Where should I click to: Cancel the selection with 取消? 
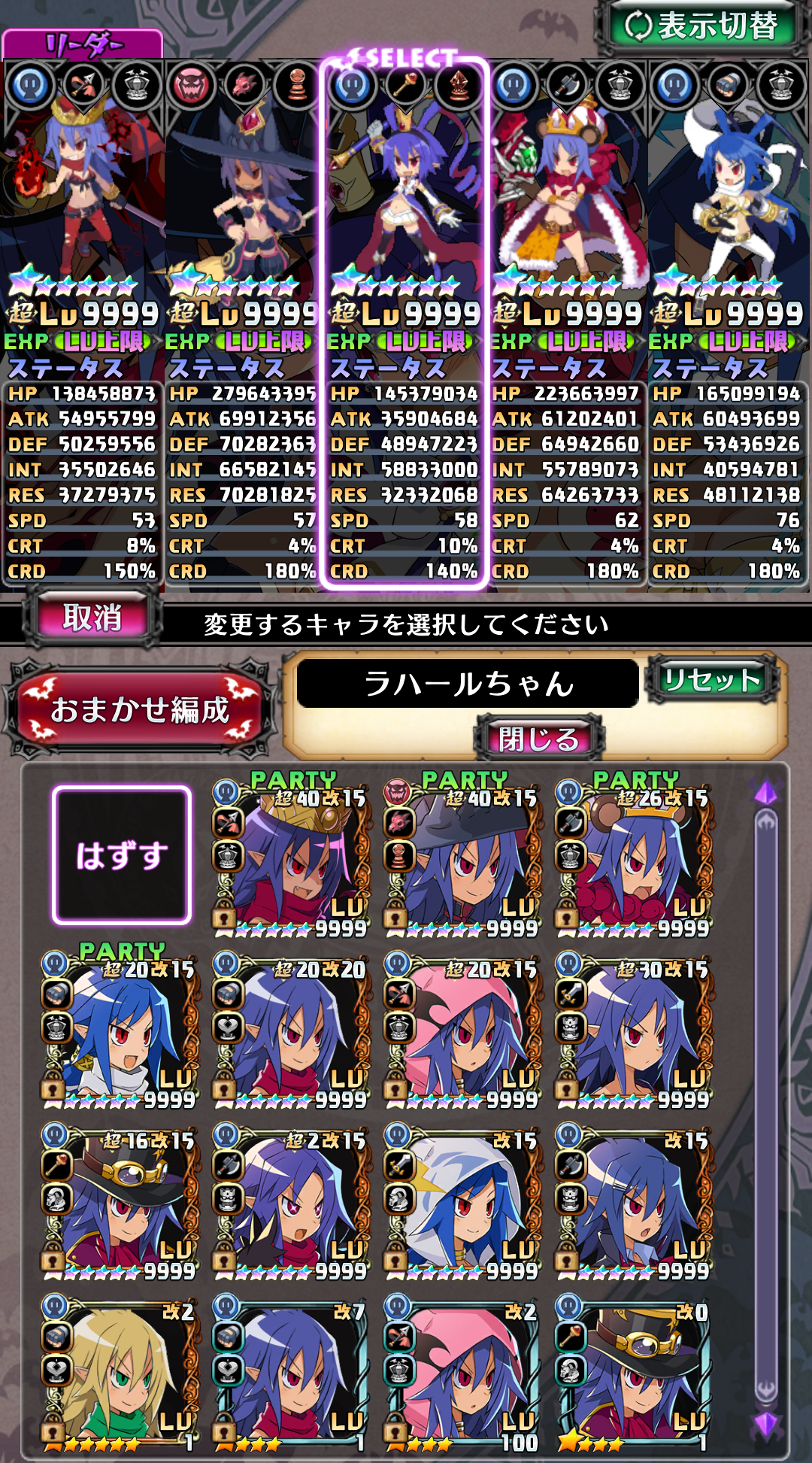tap(92, 618)
